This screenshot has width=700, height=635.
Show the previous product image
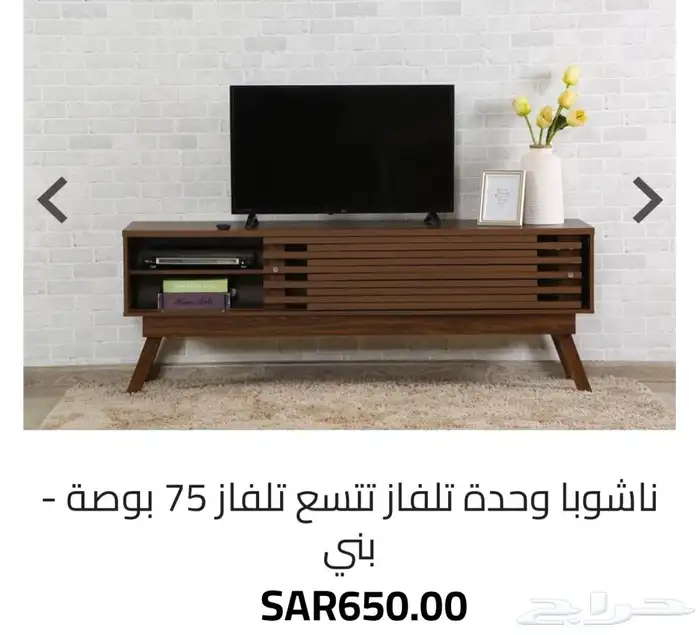coord(53,200)
